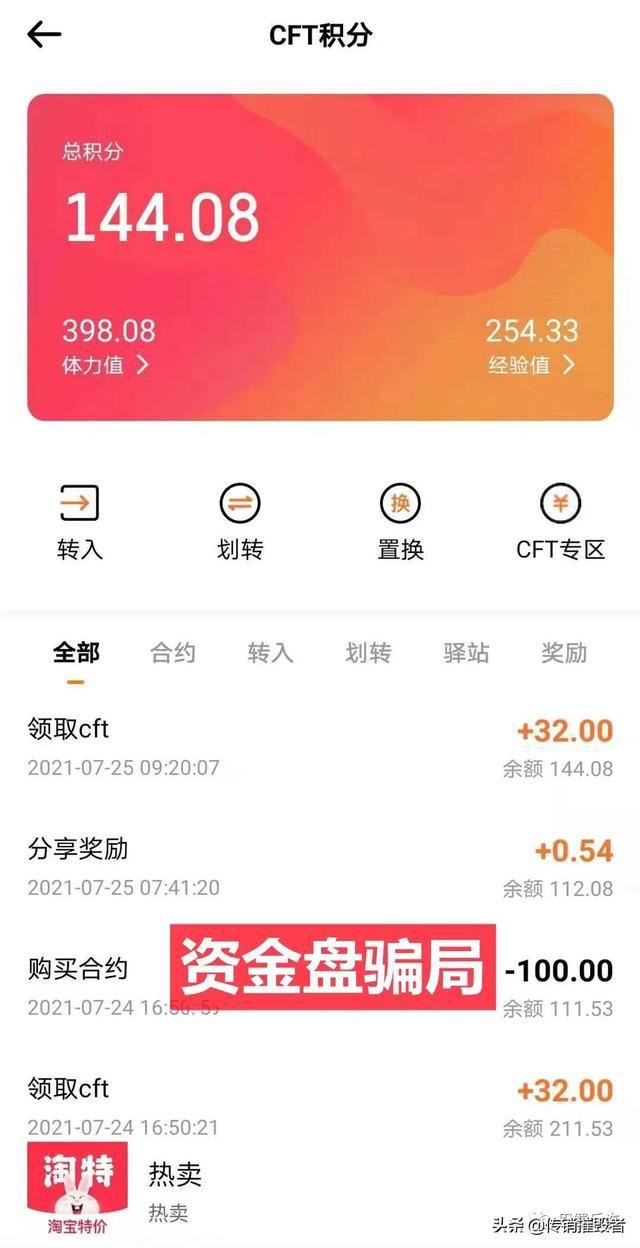Image resolution: width=640 pixels, height=1248 pixels.
Task: Open the 经验值 details
Action: (532, 365)
